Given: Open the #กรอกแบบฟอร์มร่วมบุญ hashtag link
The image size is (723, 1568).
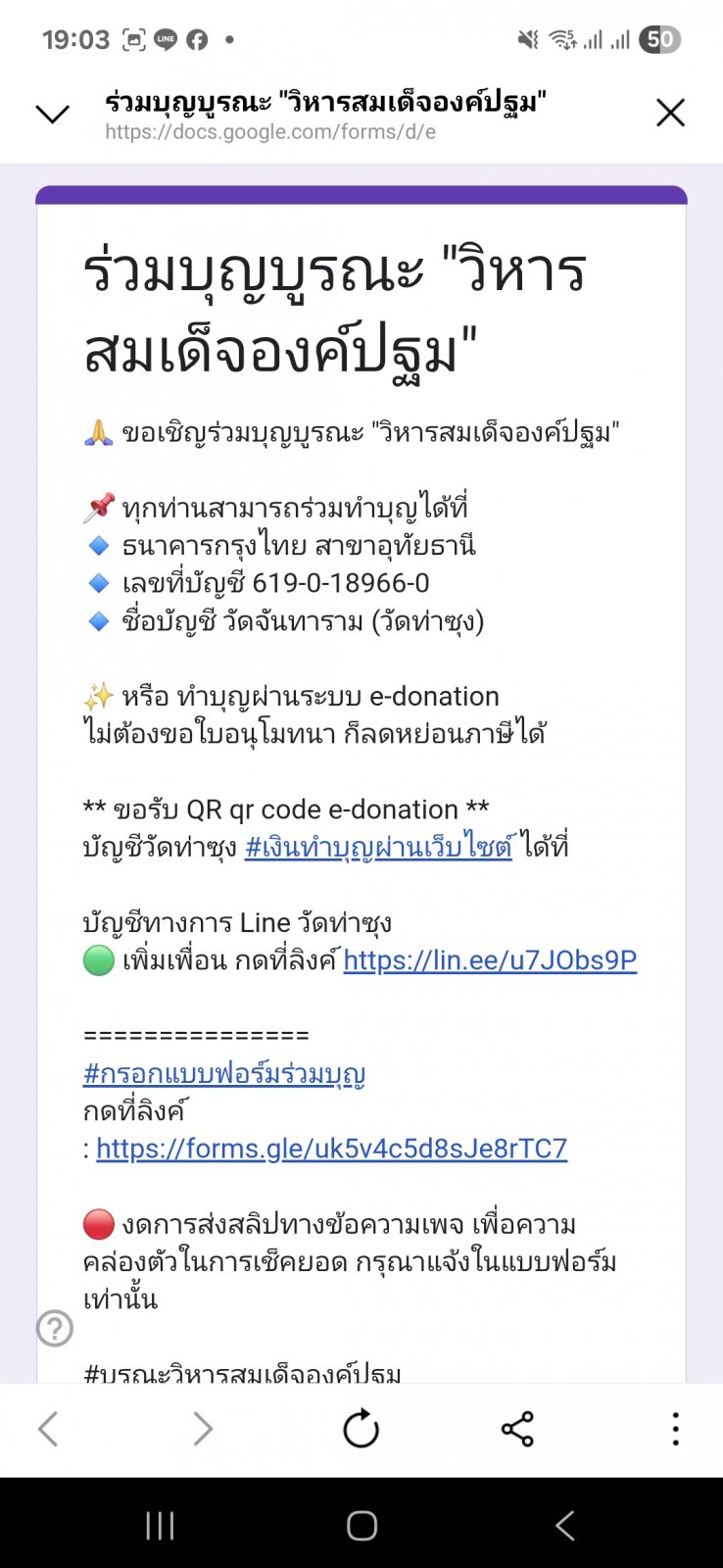Looking at the screenshot, I should [x=224, y=1073].
